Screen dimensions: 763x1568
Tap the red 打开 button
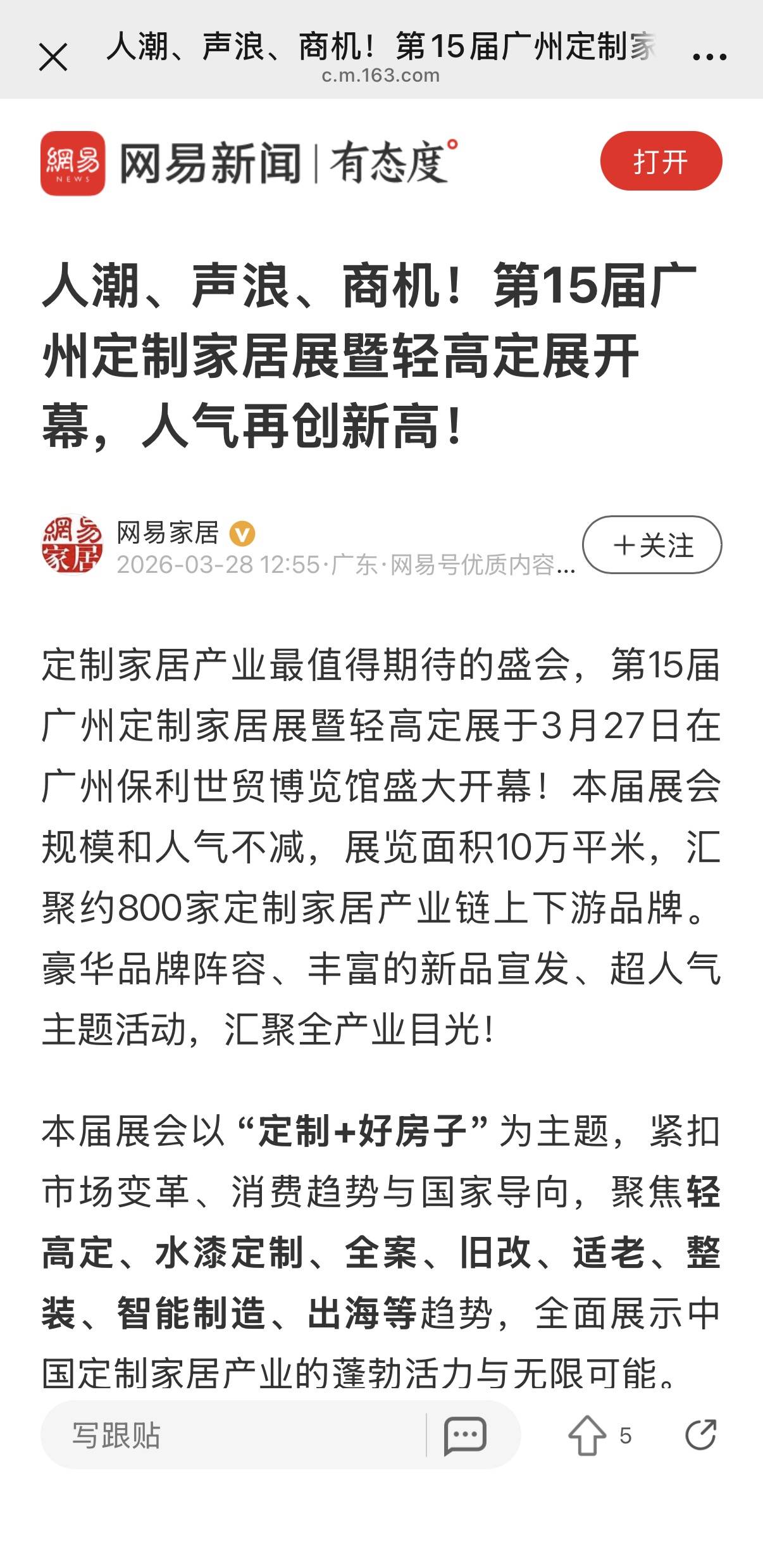pyautogui.click(x=661, y=161)
